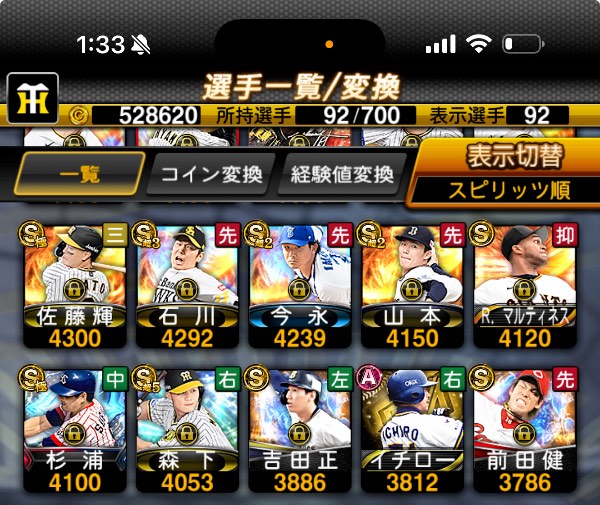View player card 山本 4150
600x505 pixels.
(413, 280)
